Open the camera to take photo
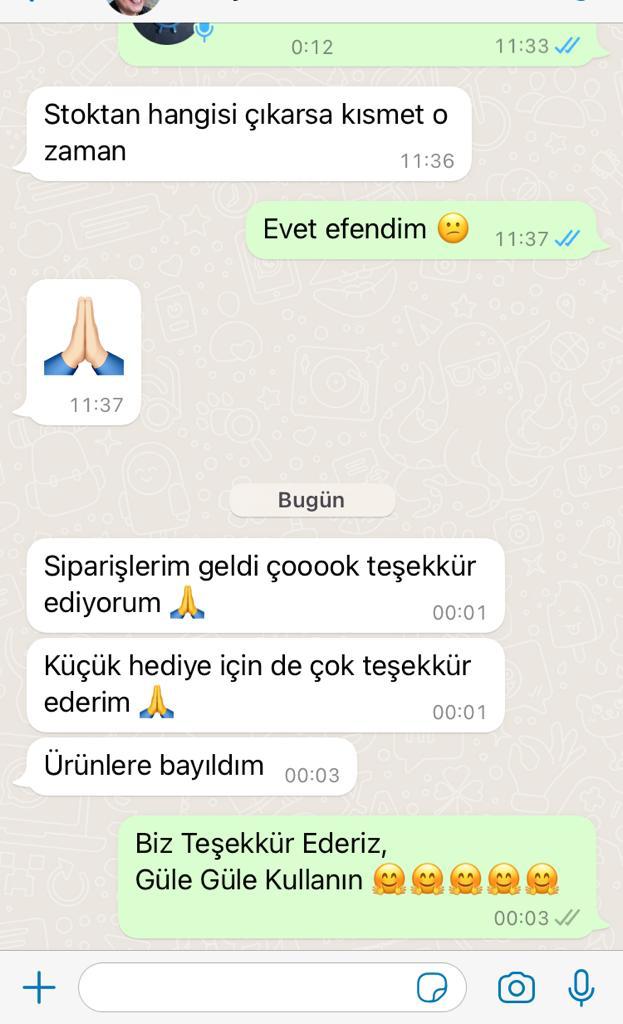 [517, 987]
